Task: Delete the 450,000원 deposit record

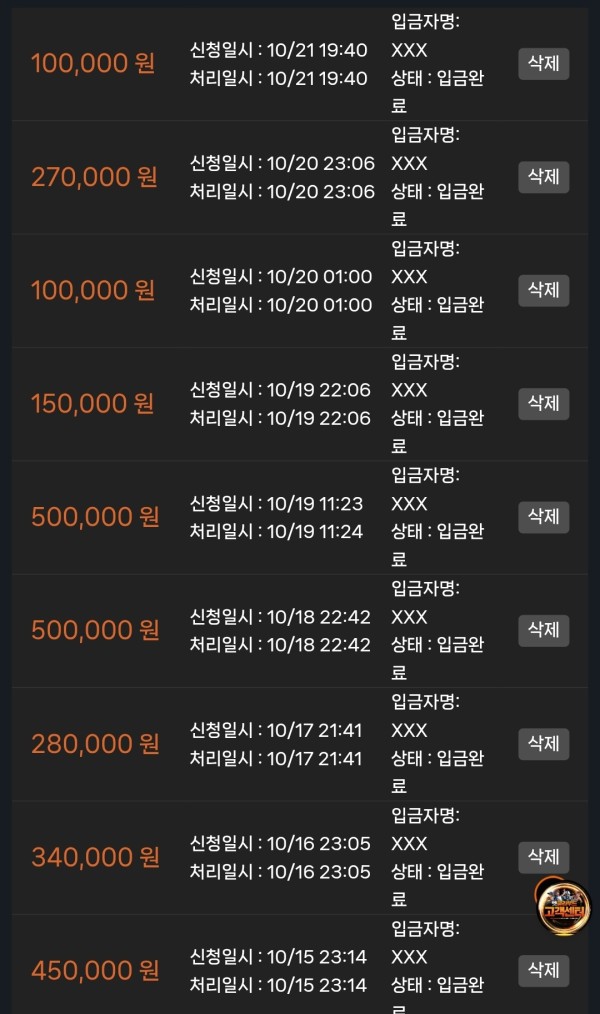Action: [x=543, y=970]
